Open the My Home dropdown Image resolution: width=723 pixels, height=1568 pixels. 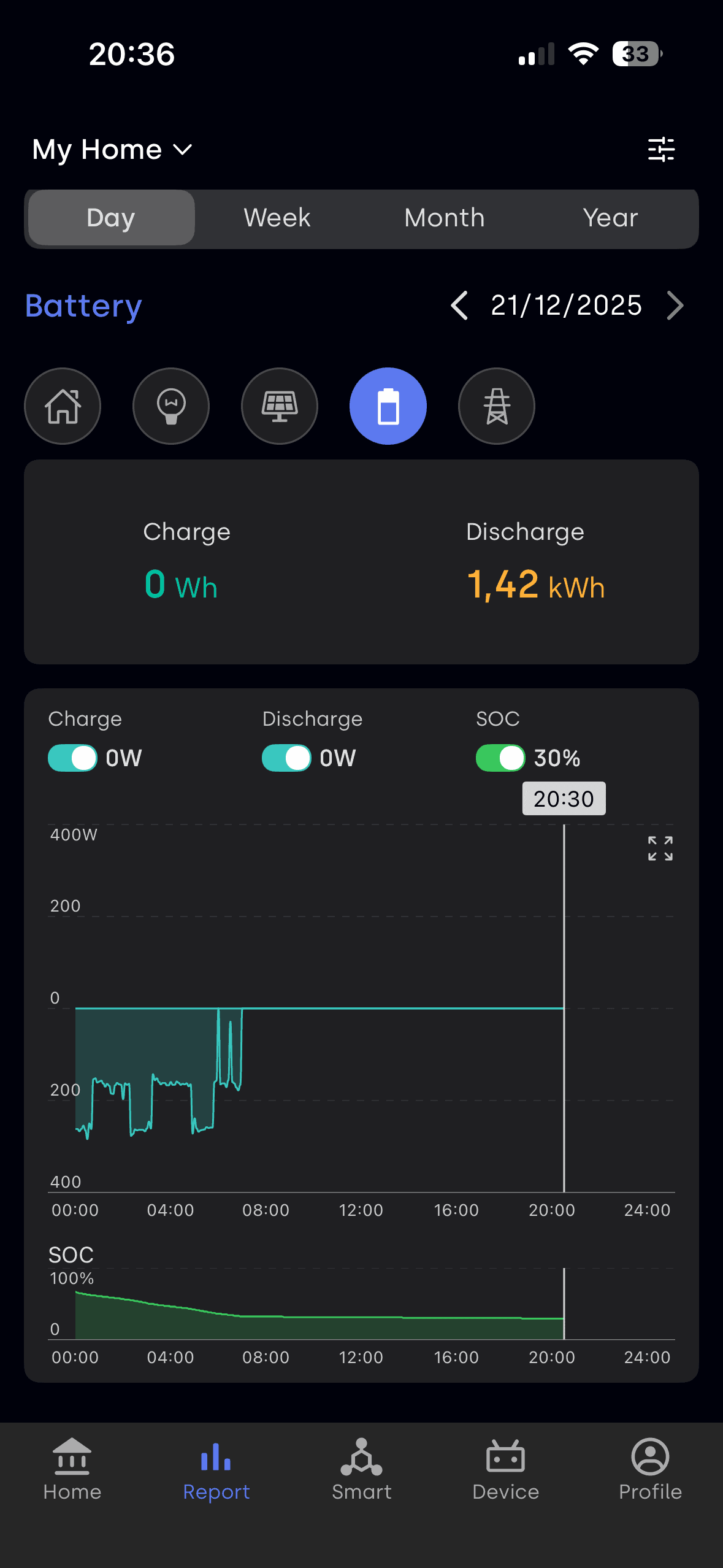pos(112,150)
